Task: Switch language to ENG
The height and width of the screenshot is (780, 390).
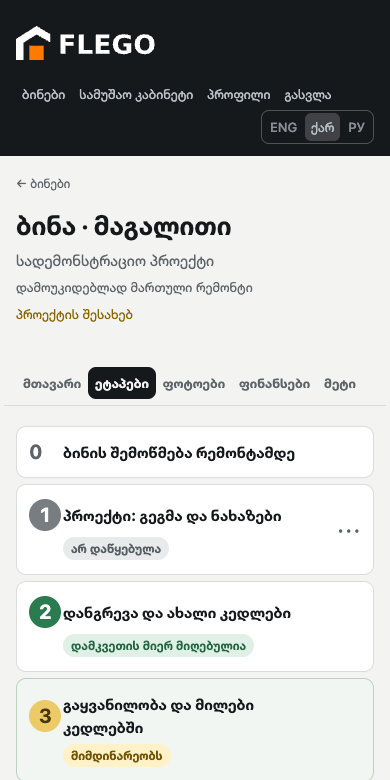Action: coord(284,127)
